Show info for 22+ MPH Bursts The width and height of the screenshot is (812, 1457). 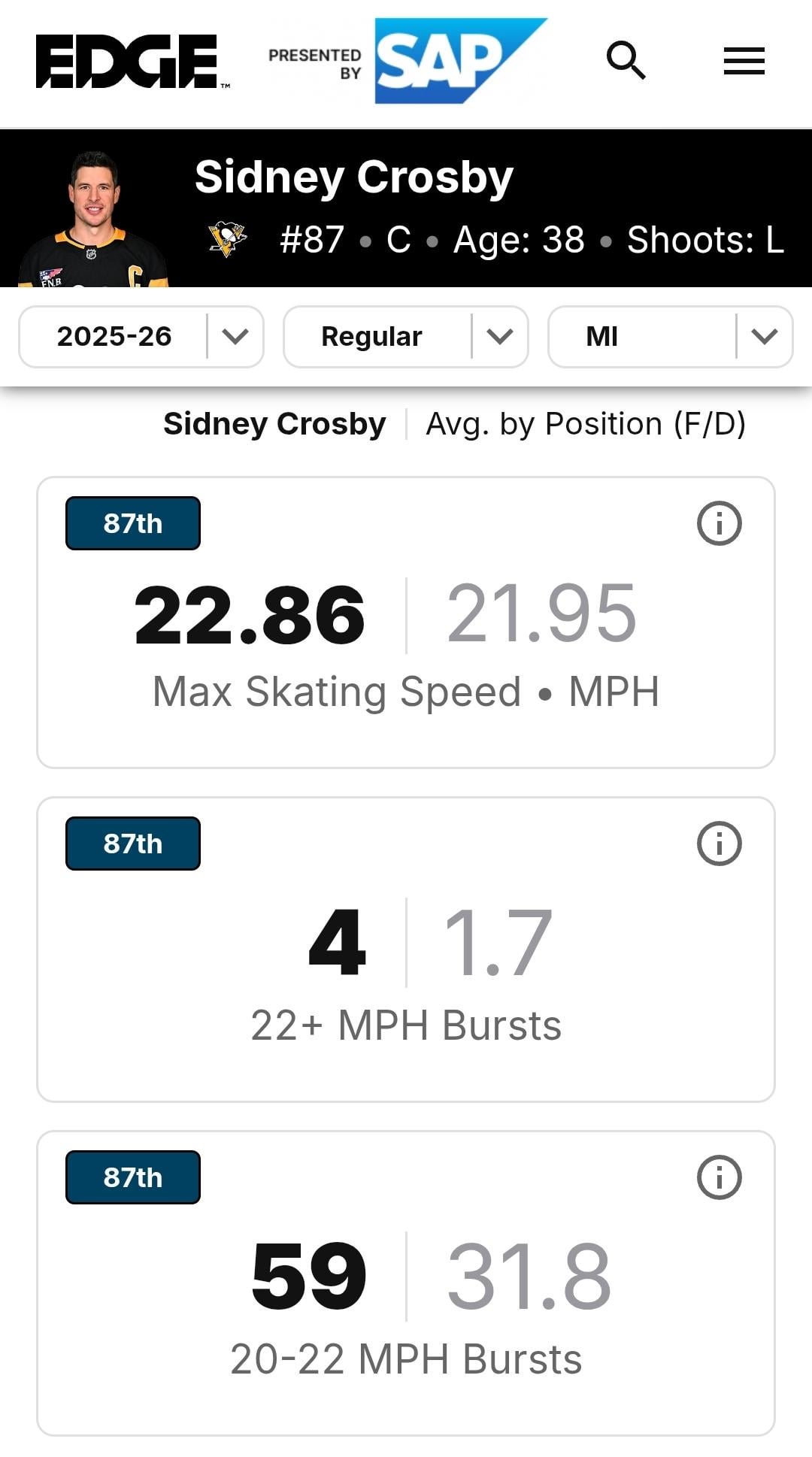pyautogui.click(x=719, y=844)
